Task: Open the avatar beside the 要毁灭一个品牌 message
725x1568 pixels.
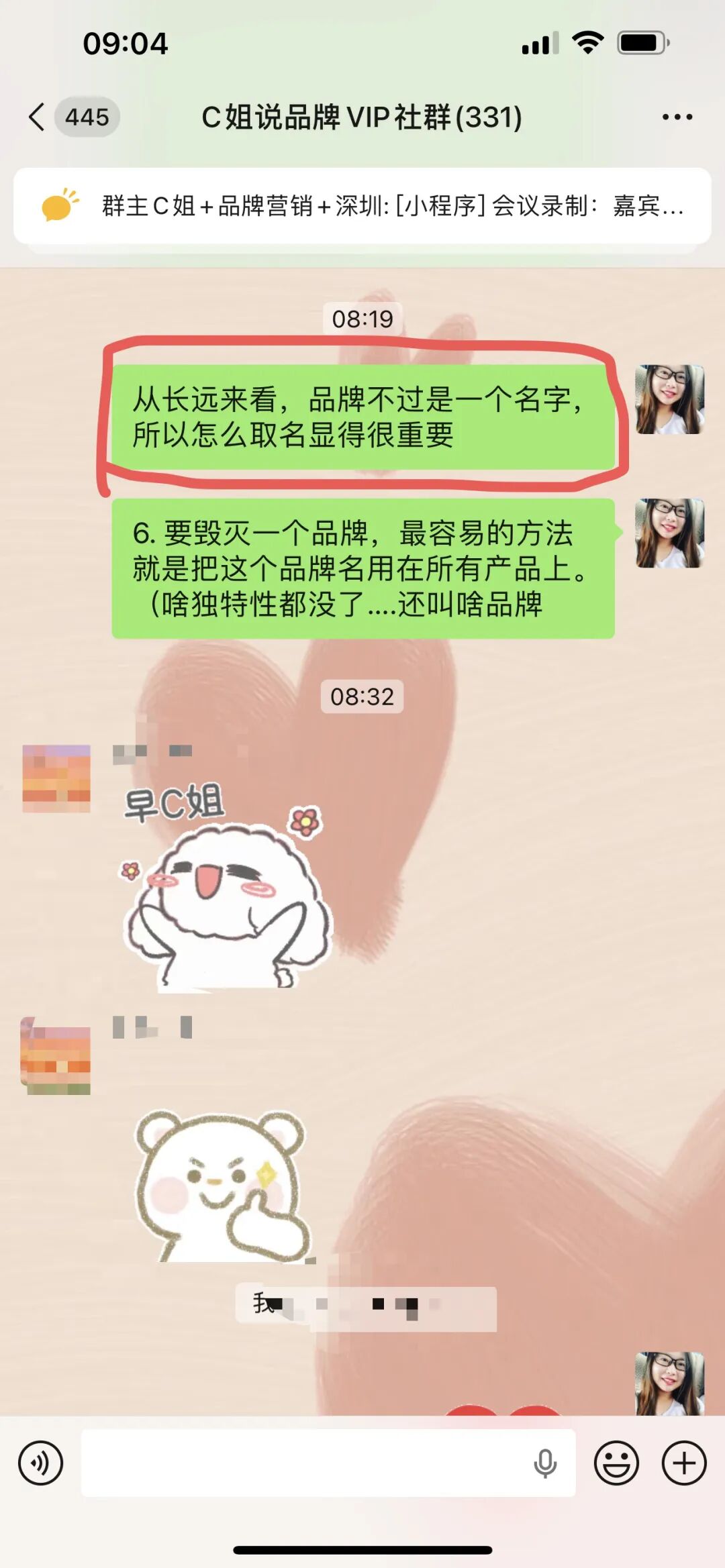Action: pyautogui.click(x=669, y=533)
